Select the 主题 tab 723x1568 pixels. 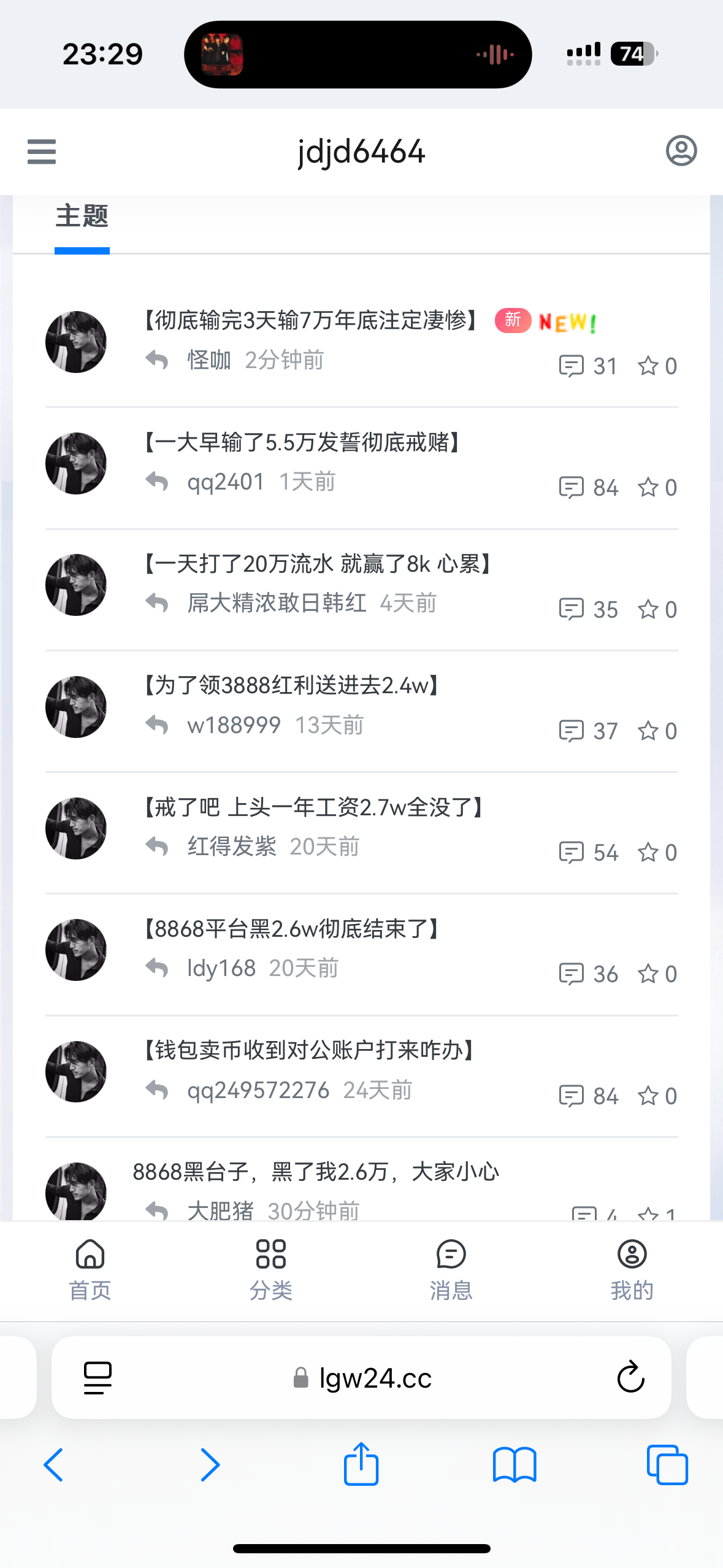click(82, 217)
